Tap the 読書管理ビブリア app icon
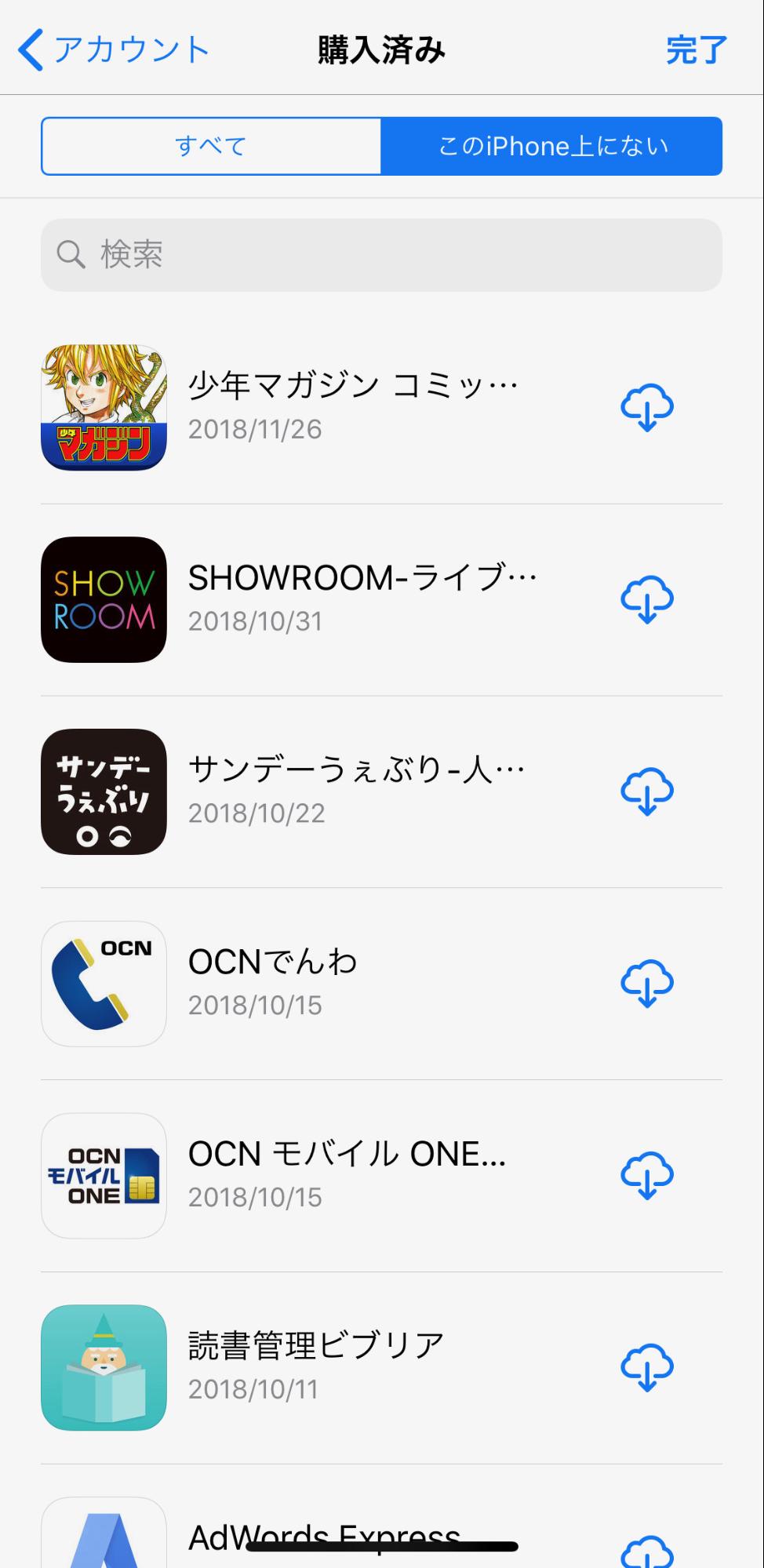This screenshot has width=764, height=1568. pos(103,1367)
